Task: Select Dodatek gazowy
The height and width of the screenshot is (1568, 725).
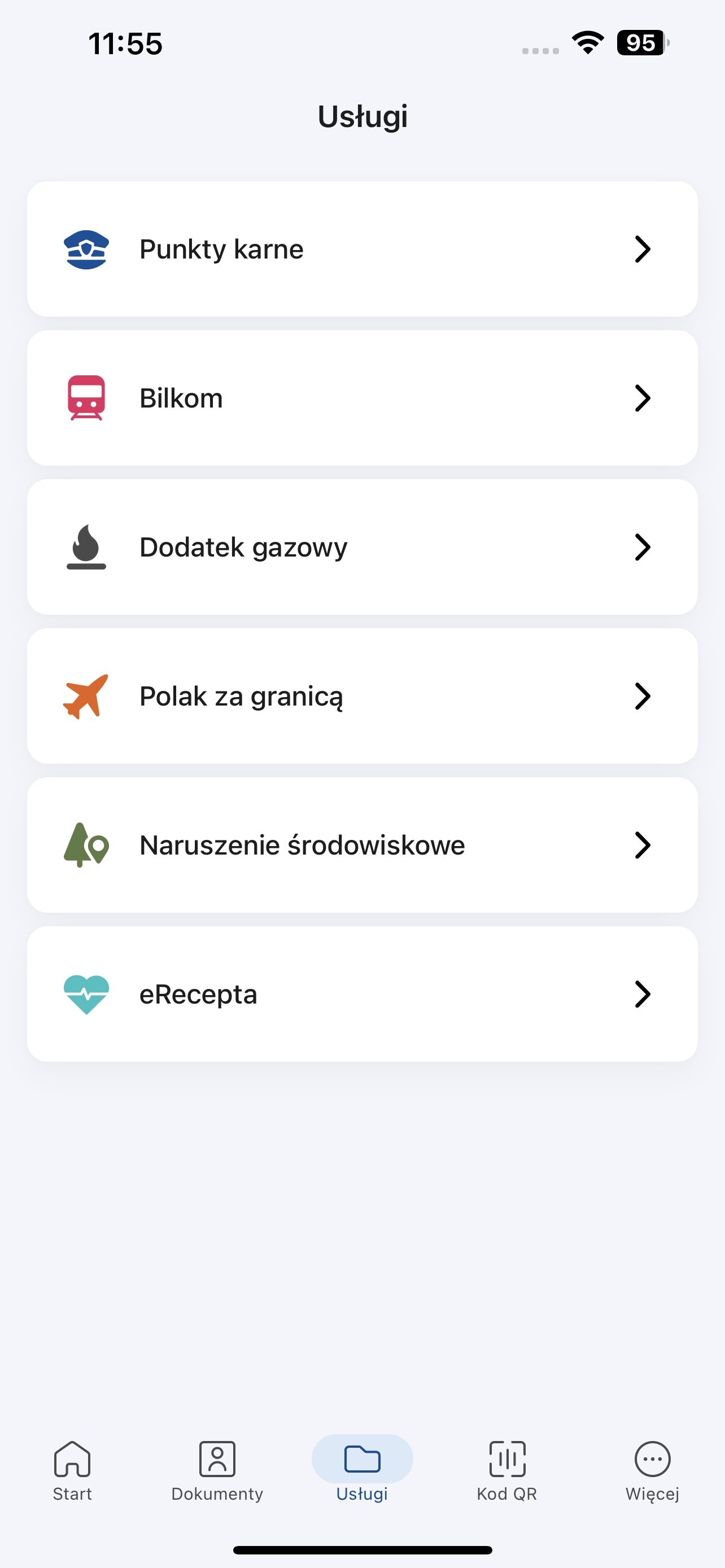Action: (362, 547)
